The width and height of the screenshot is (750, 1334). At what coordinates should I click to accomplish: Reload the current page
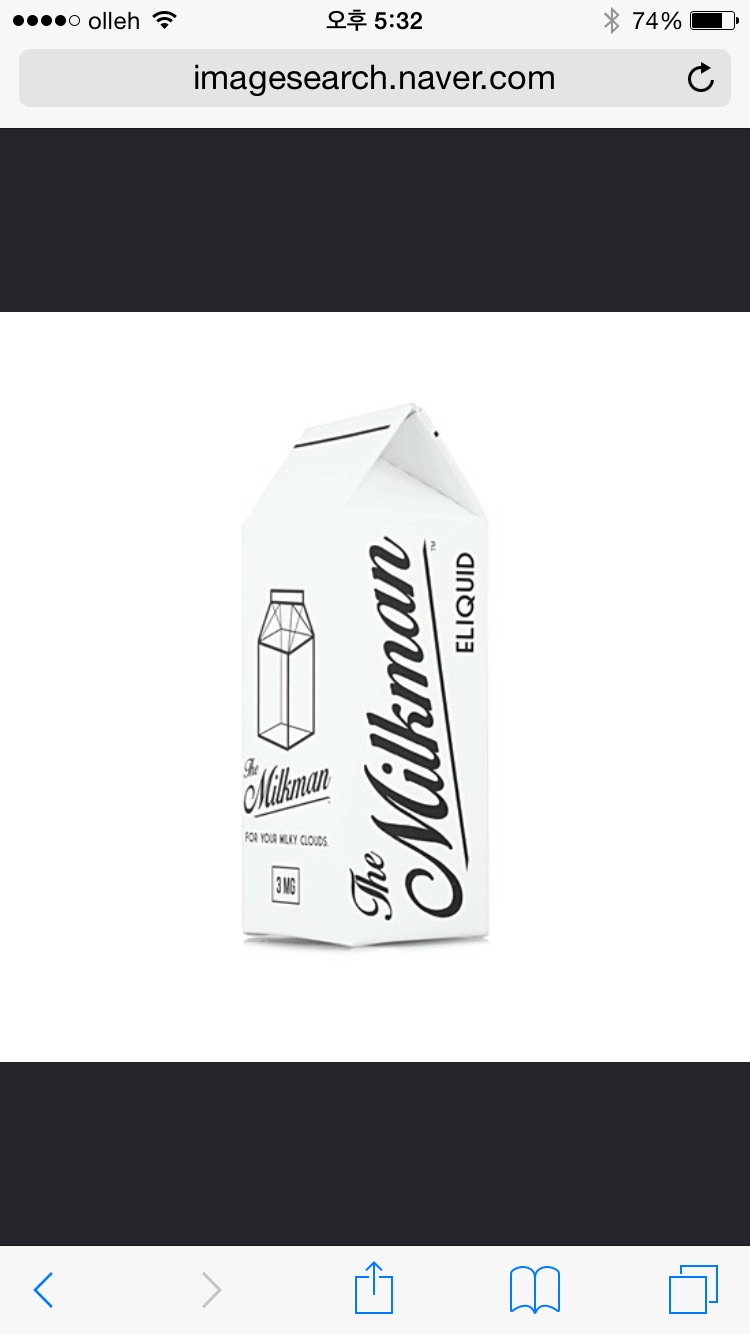pos(701,78)
